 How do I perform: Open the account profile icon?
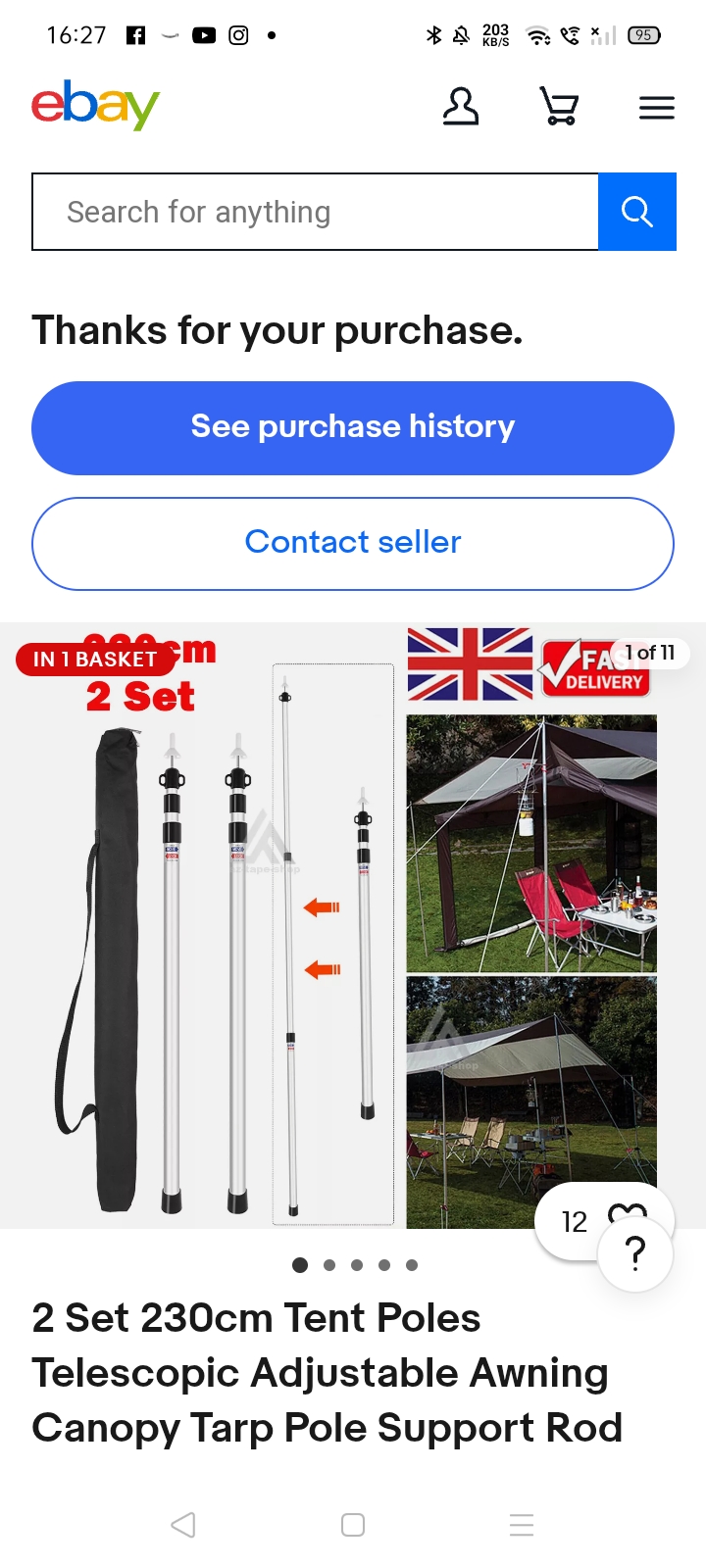[x=460, y=106]
